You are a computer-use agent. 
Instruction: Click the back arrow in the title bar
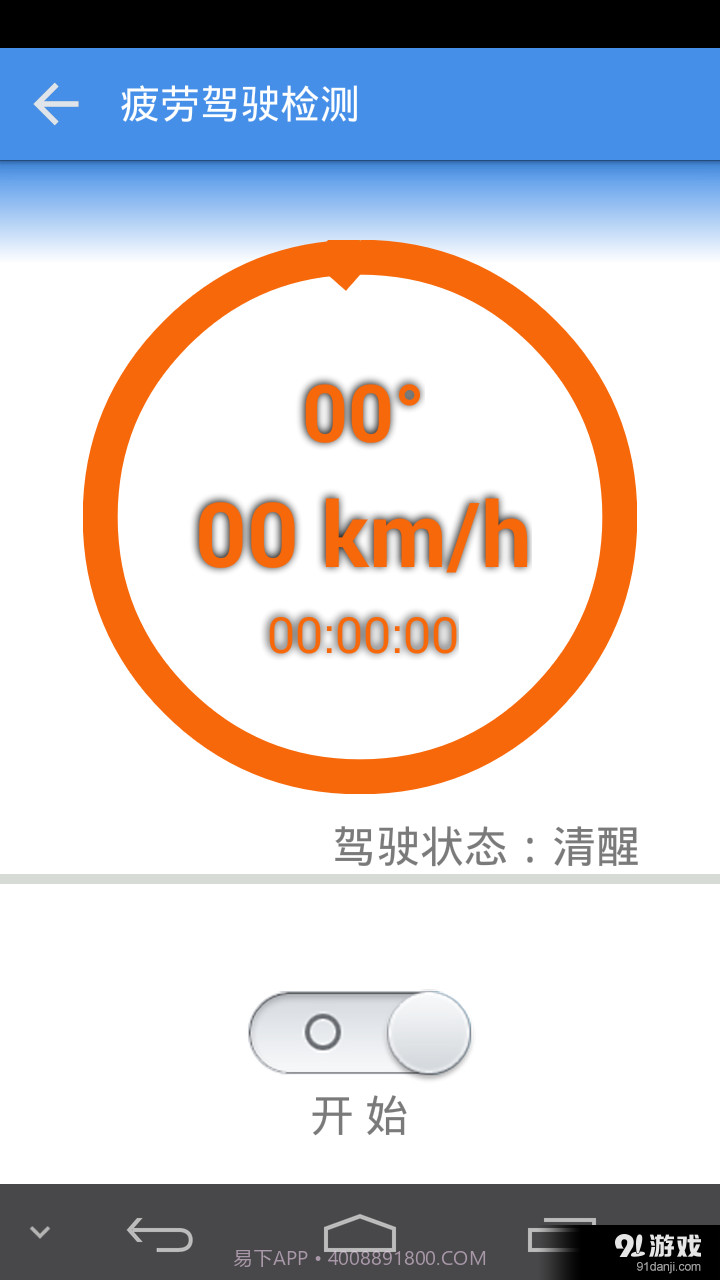[x=55, y=103]
